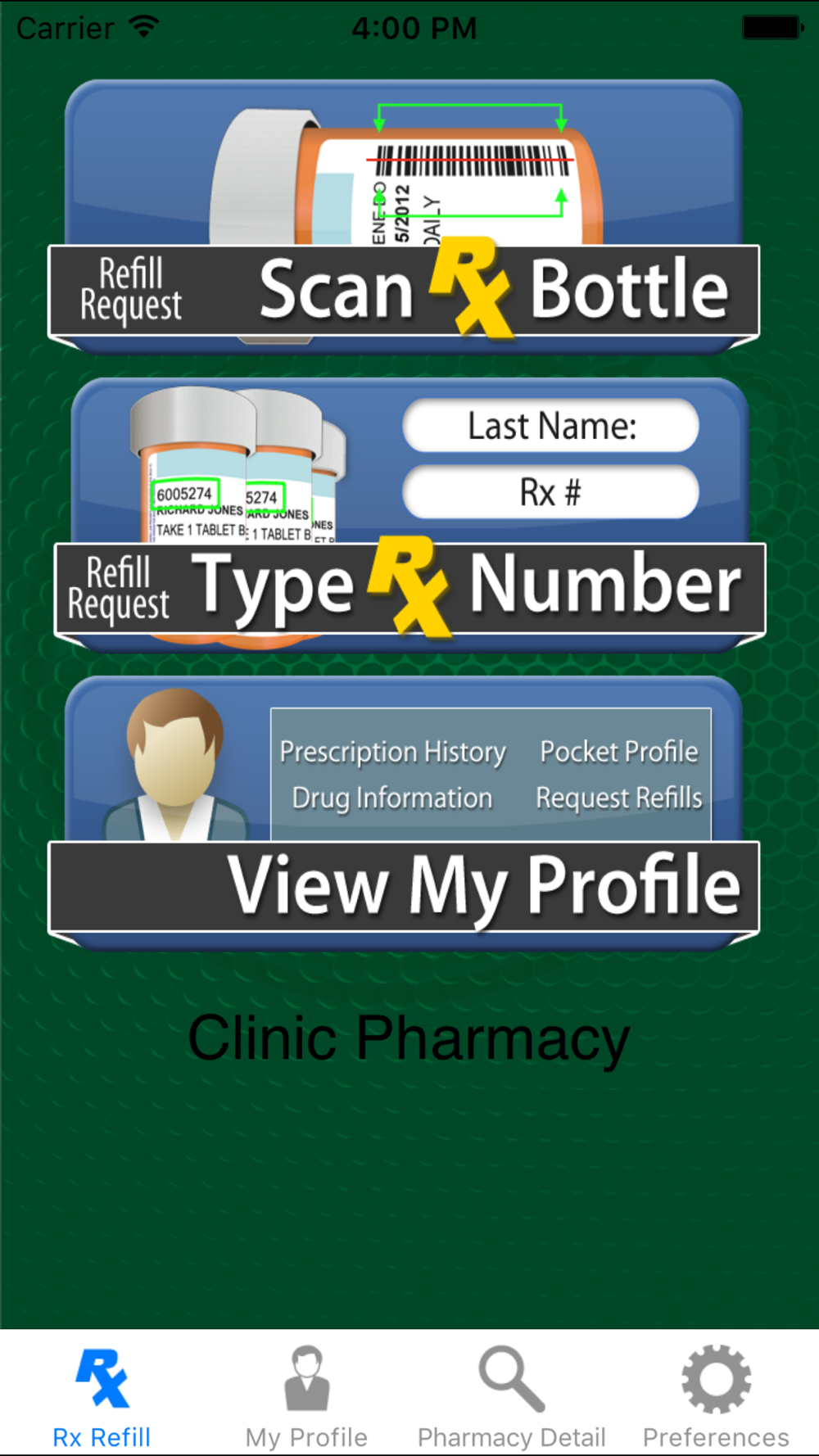Open Type Rx Number refill request

point(409,516)
